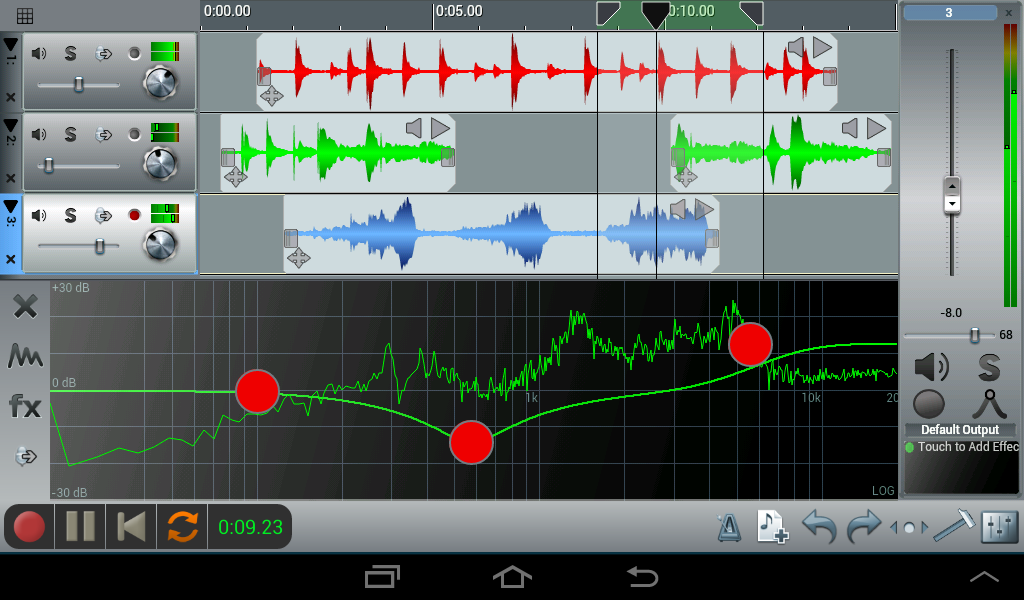Rewind to the start
1024x600 pixels.
[131, 526]
